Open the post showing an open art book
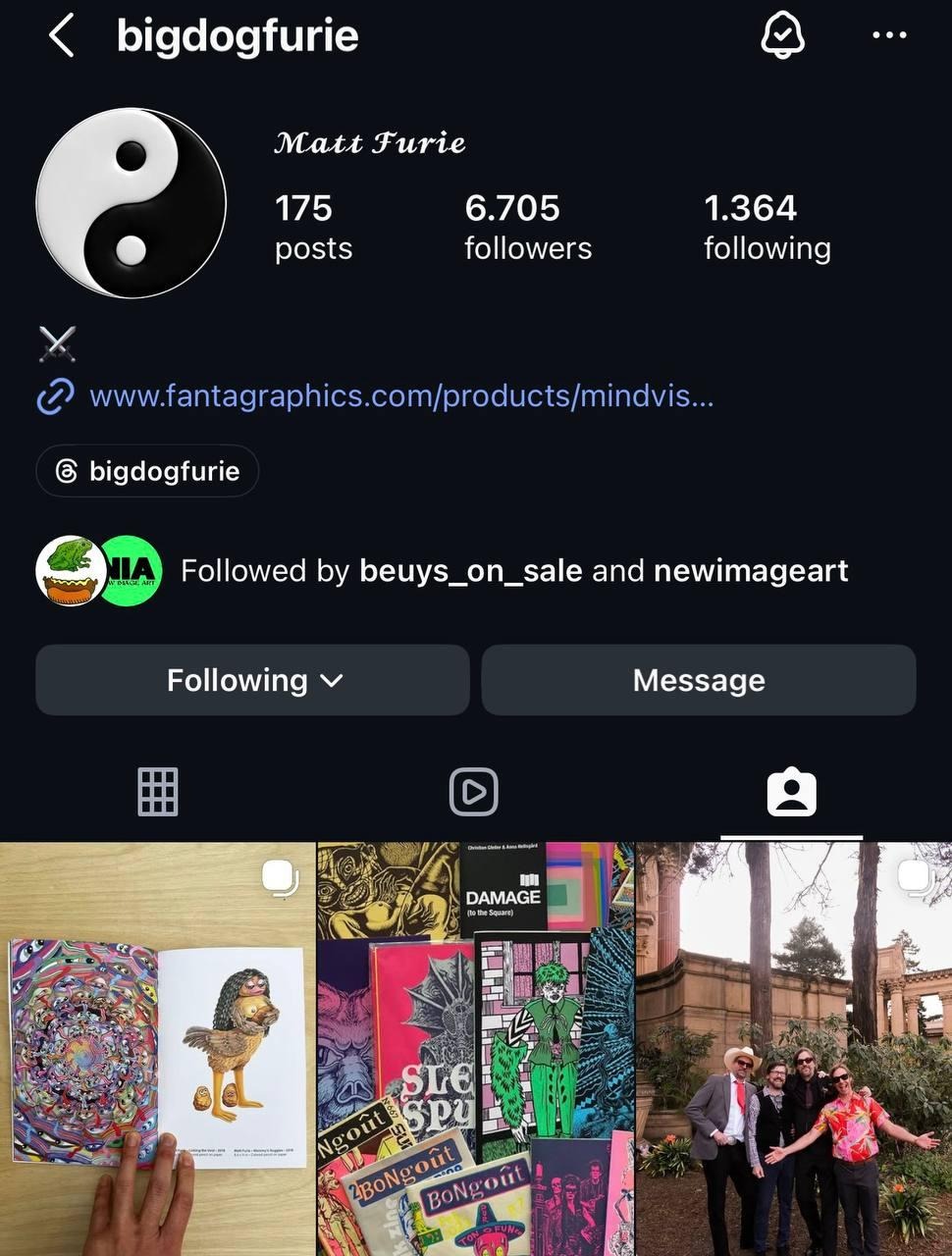Image resolution: width=952 pixels, height=1256 pixels. [157, 1048]
